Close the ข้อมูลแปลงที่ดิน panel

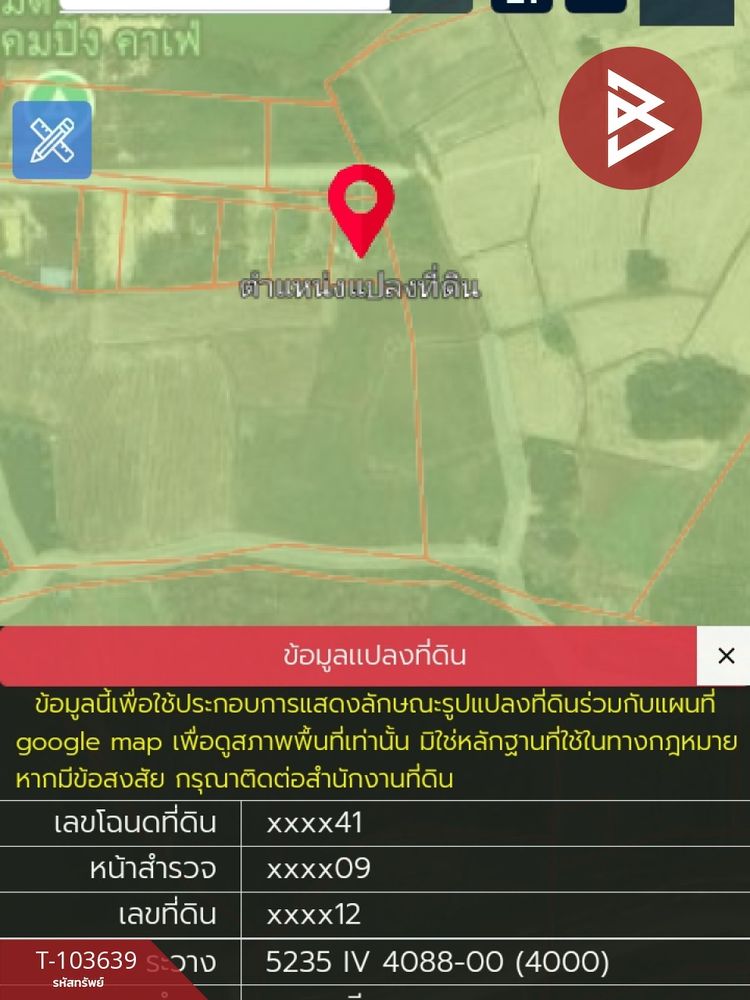click(x=726, y=656)
